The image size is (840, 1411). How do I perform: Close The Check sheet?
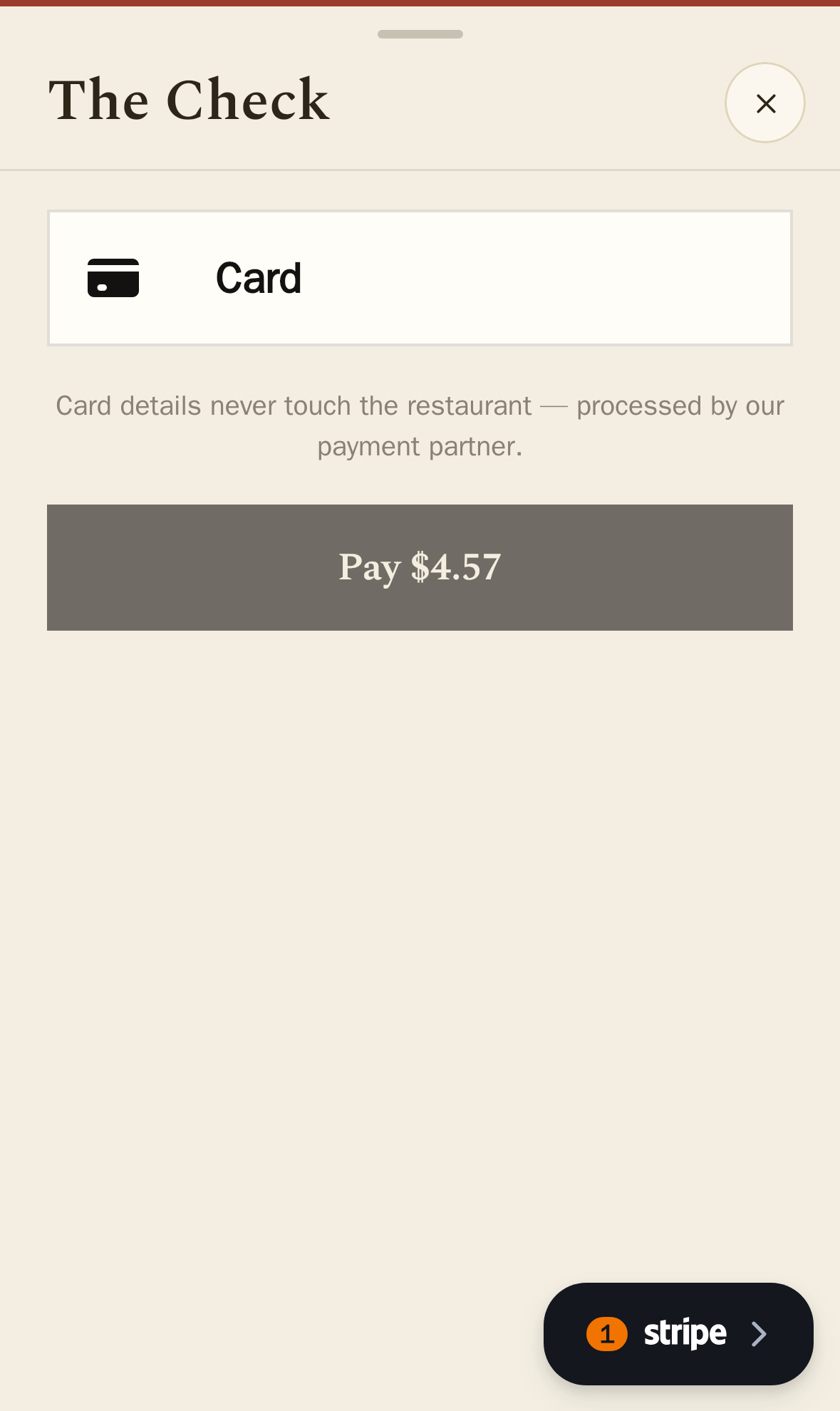[x=765, y=103]
